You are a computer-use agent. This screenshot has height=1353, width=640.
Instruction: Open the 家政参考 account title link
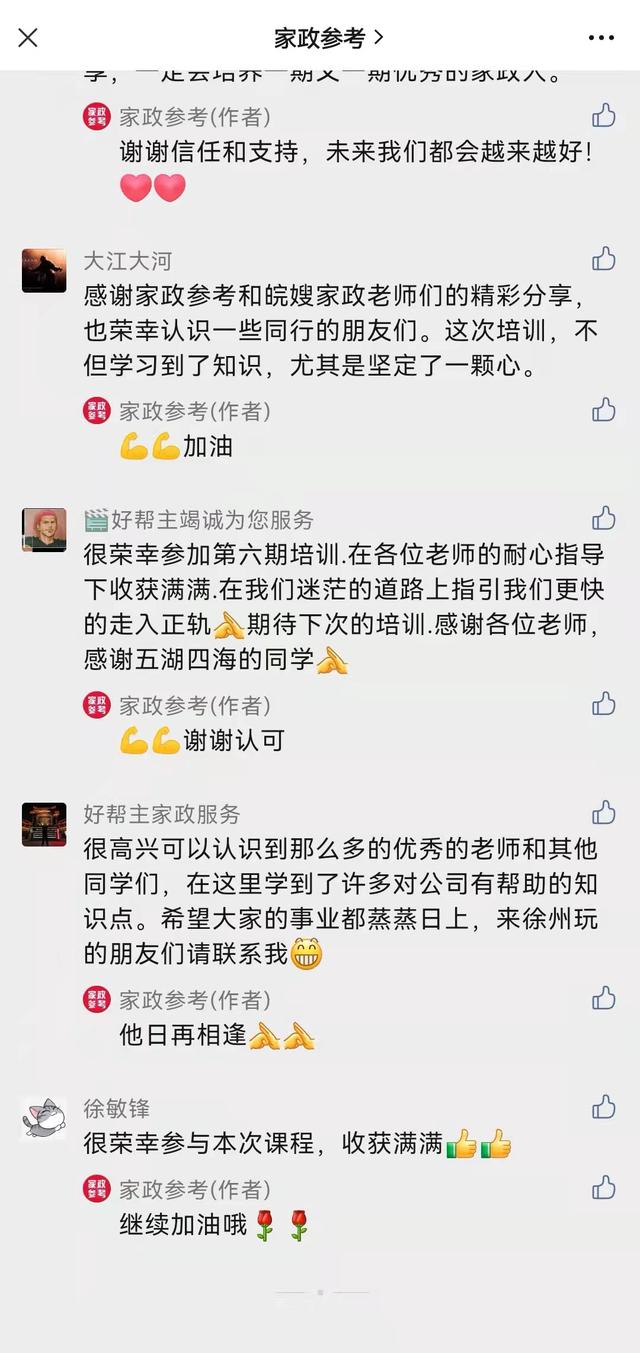pyautogui.click(x=329, y=38)
